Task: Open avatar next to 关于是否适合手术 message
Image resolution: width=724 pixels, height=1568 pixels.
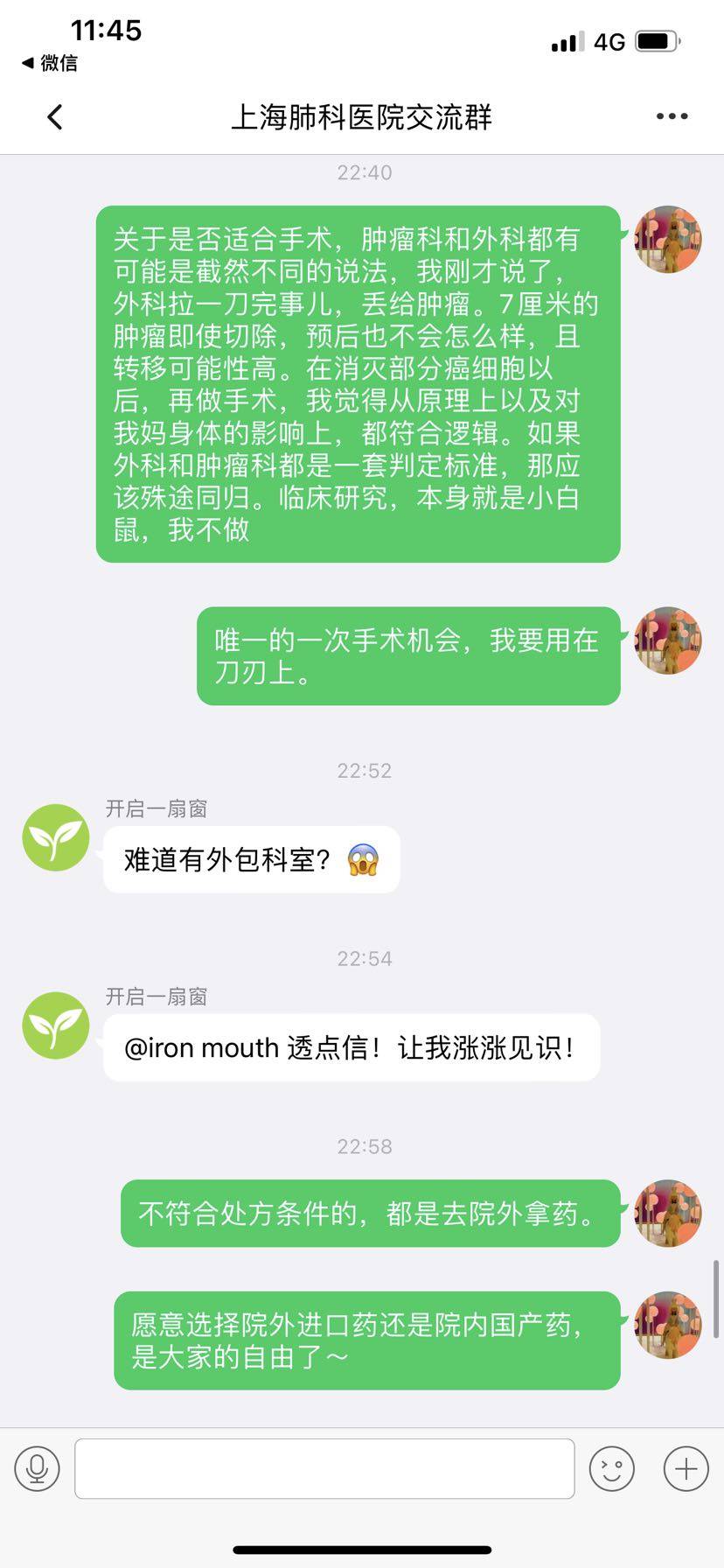Action: tap(668, 239)
